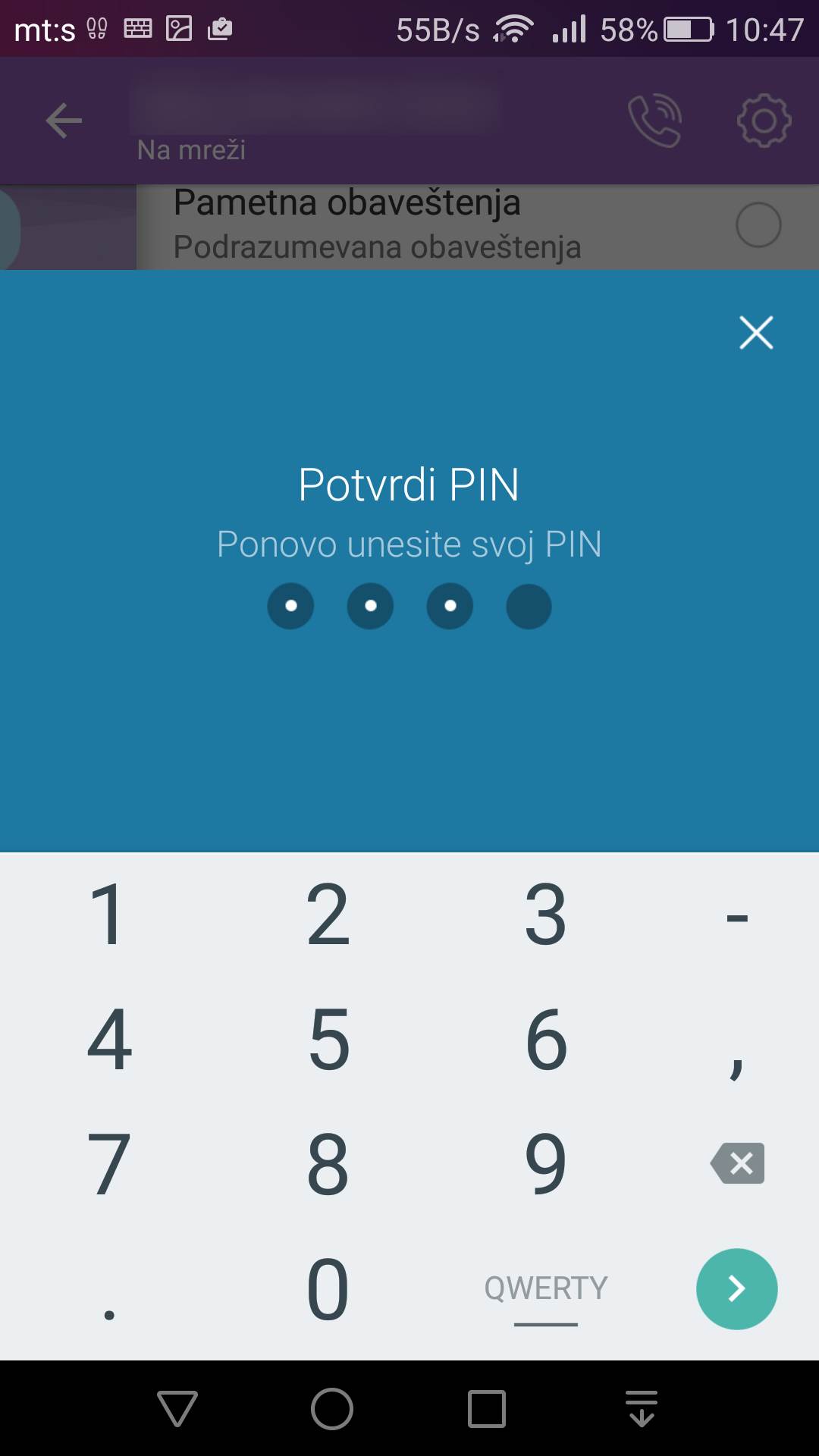The width and height of the screenshot is (819, 1456).
Task: Tap the backspace key on the keypad
Action: click(x=736, y=1163)
